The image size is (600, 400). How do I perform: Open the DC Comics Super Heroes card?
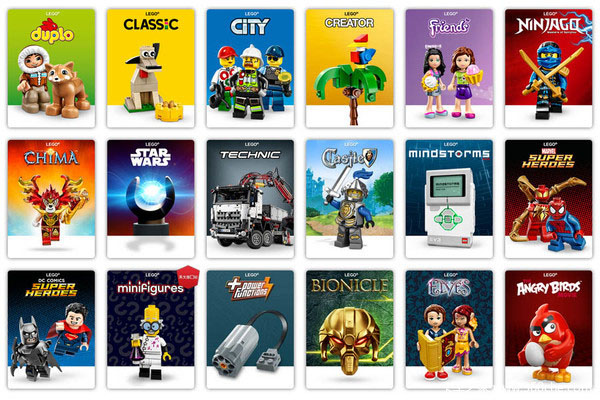pyautogui.click(x=50, y=329)
